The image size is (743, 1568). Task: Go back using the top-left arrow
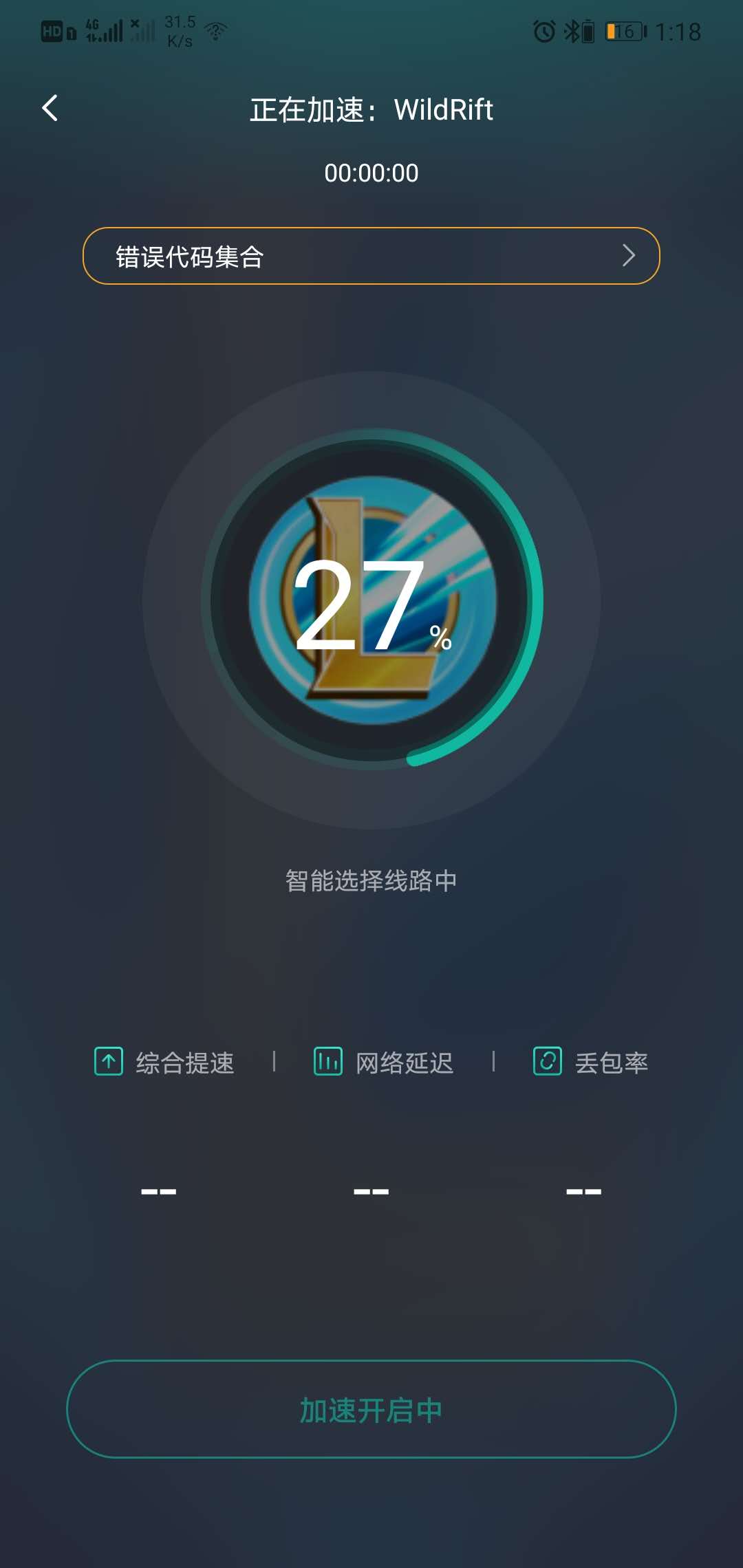click(50, 109)
